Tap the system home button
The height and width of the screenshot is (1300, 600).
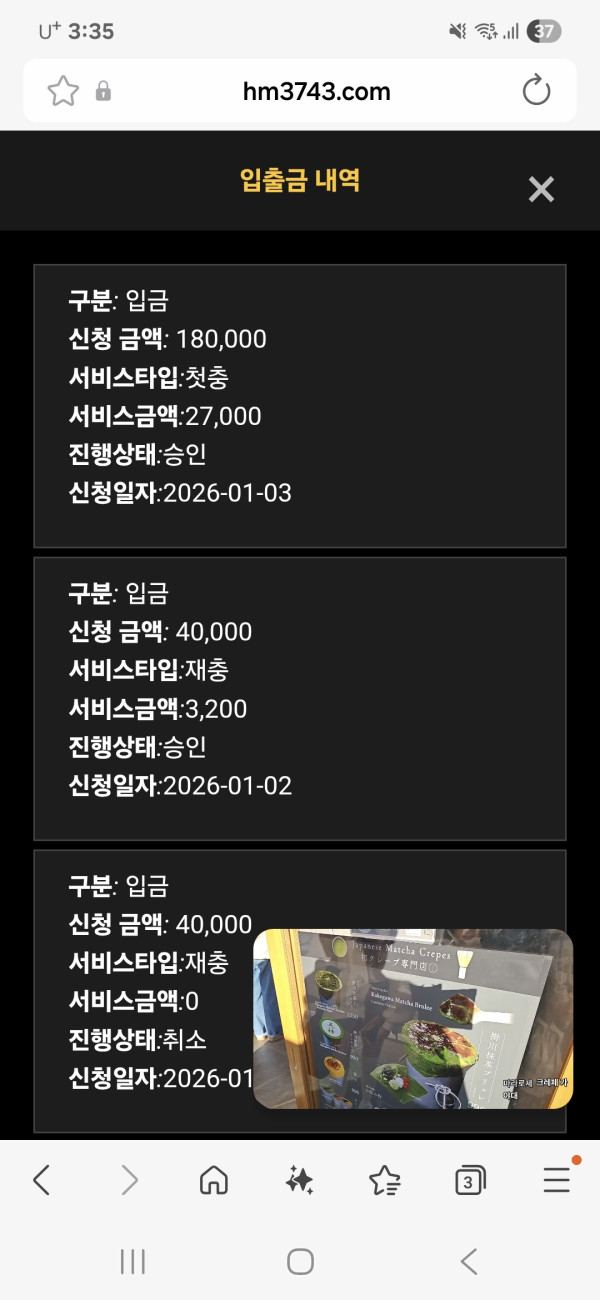click(x=300, y=1261)
